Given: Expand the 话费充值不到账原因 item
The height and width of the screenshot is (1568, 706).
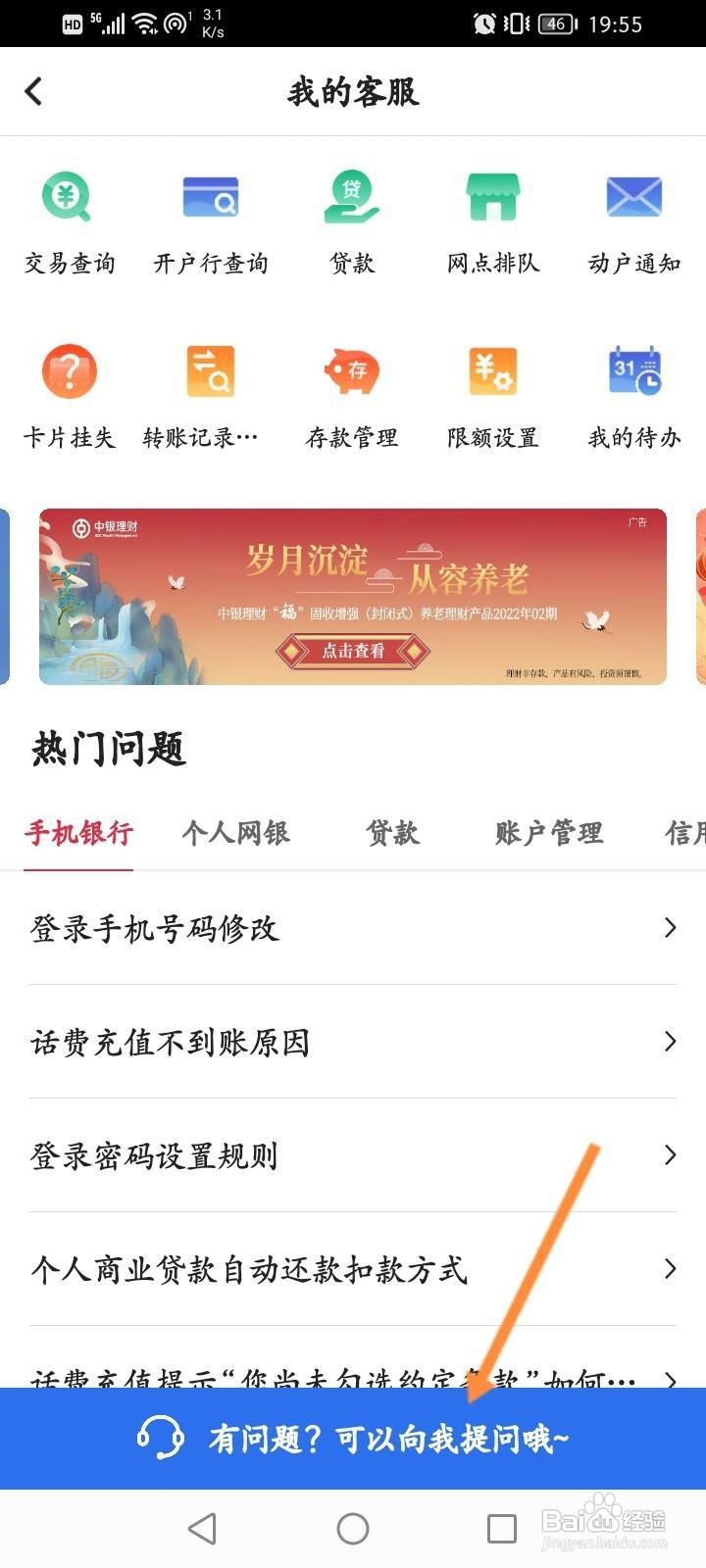Looking at the screenshot, I should pos(671,1042).
